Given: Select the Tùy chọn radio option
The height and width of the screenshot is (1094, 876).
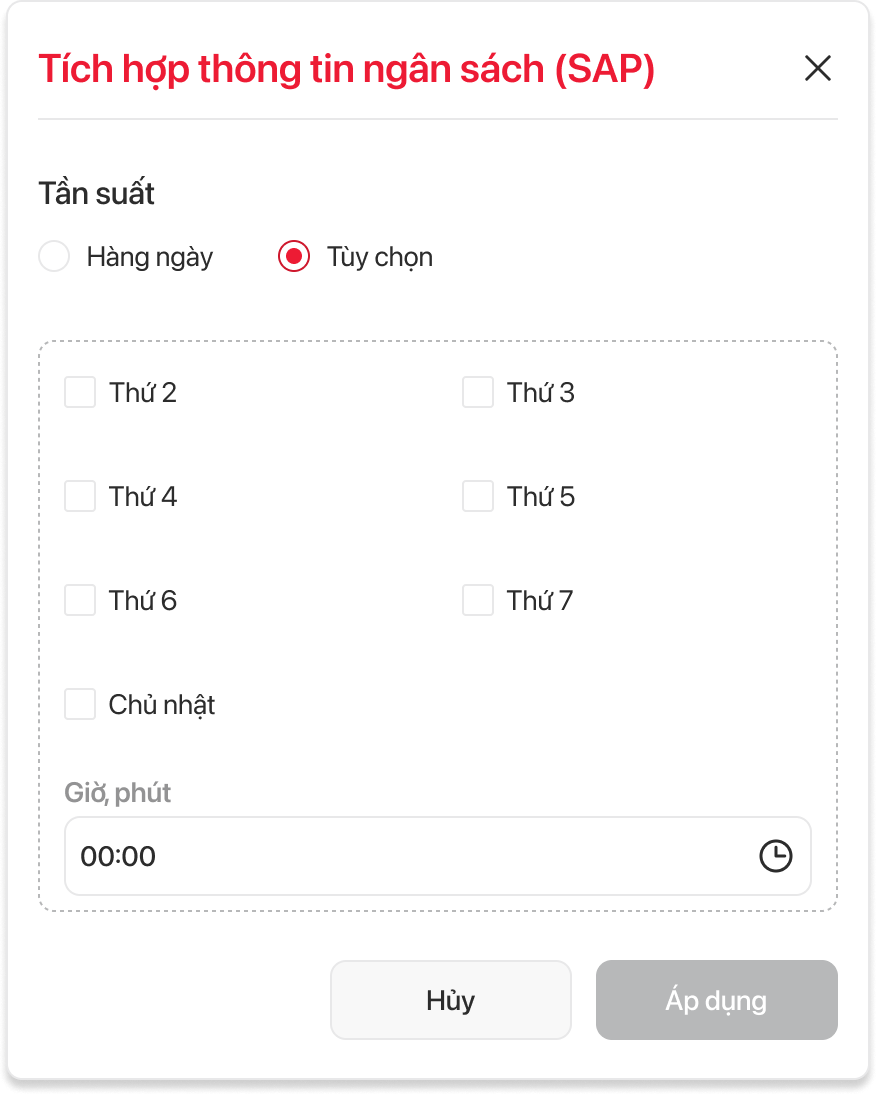Looking at the screenshot, I should (x=294, y=257).
